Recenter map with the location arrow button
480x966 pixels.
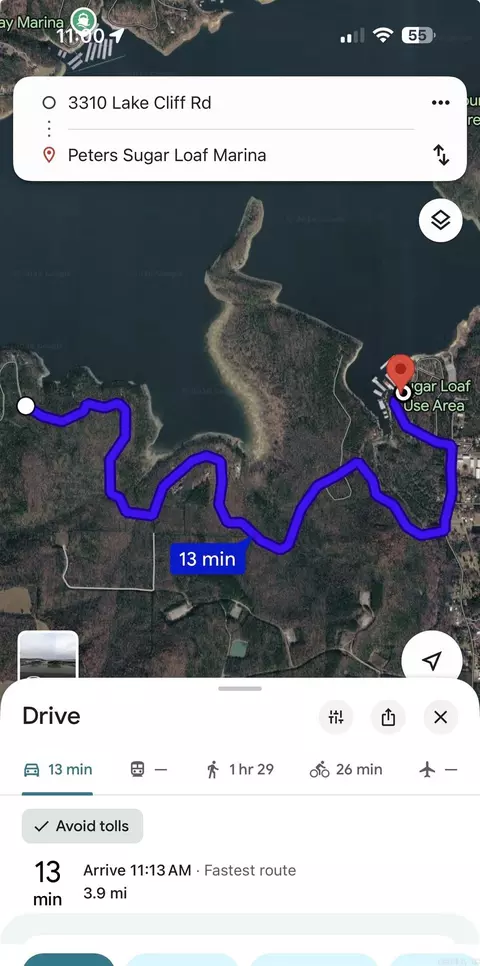tap(432, 660)
